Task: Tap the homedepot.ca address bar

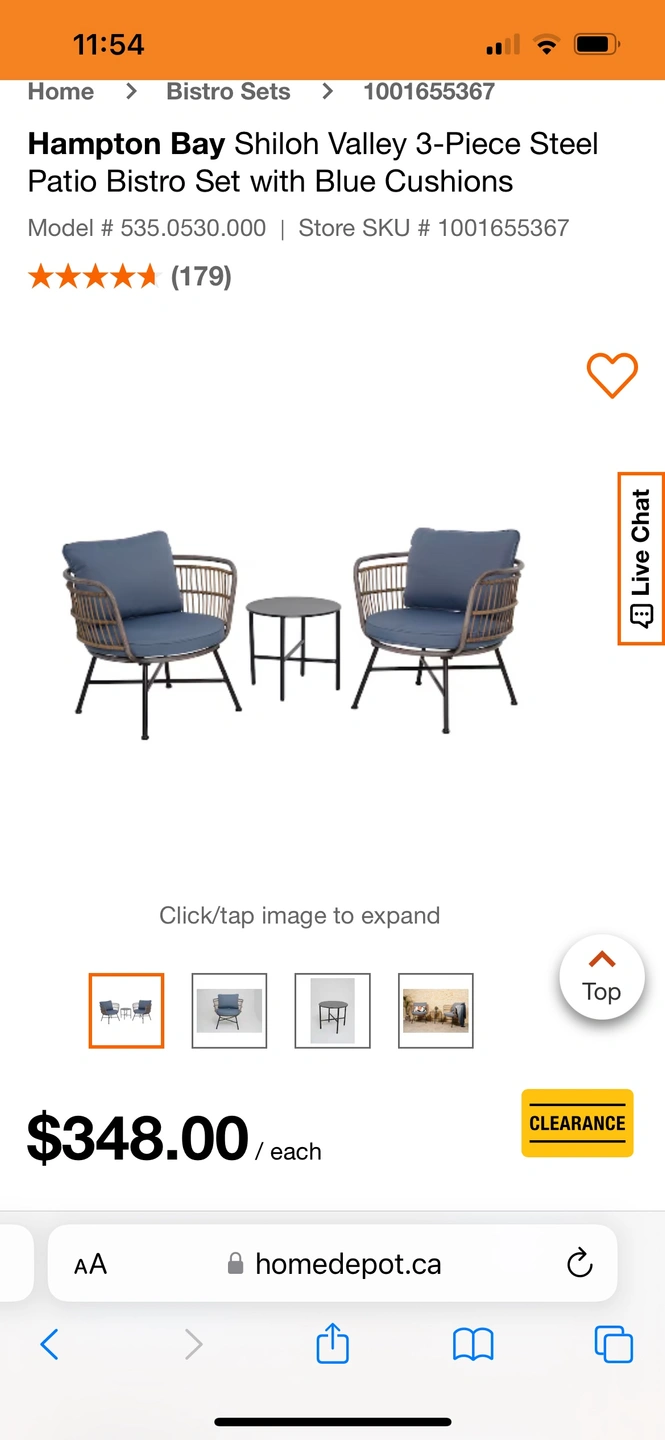Action: (347, 1264)
